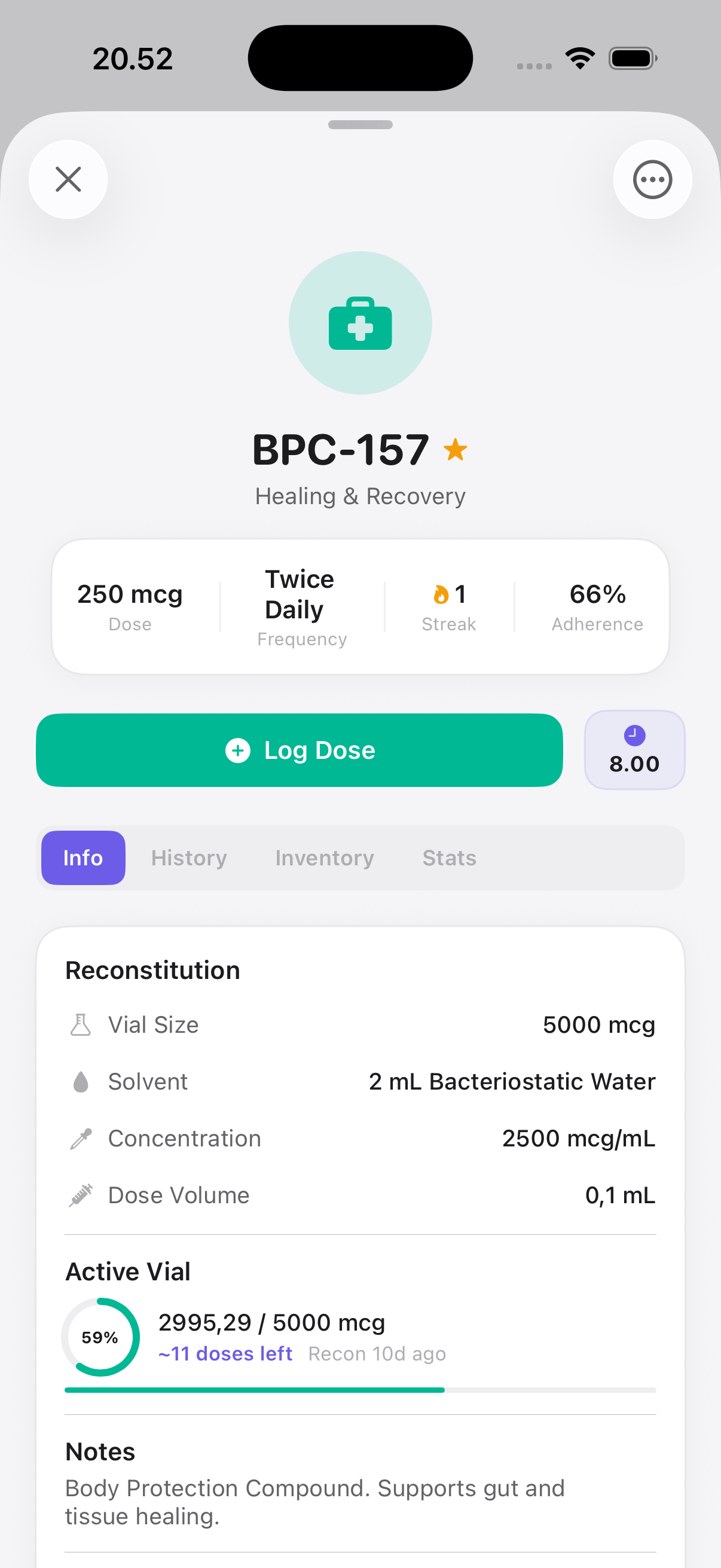Close the BPC-157 detail sheet
This screenshot has width=721, height=1568.
pos(68,179)
